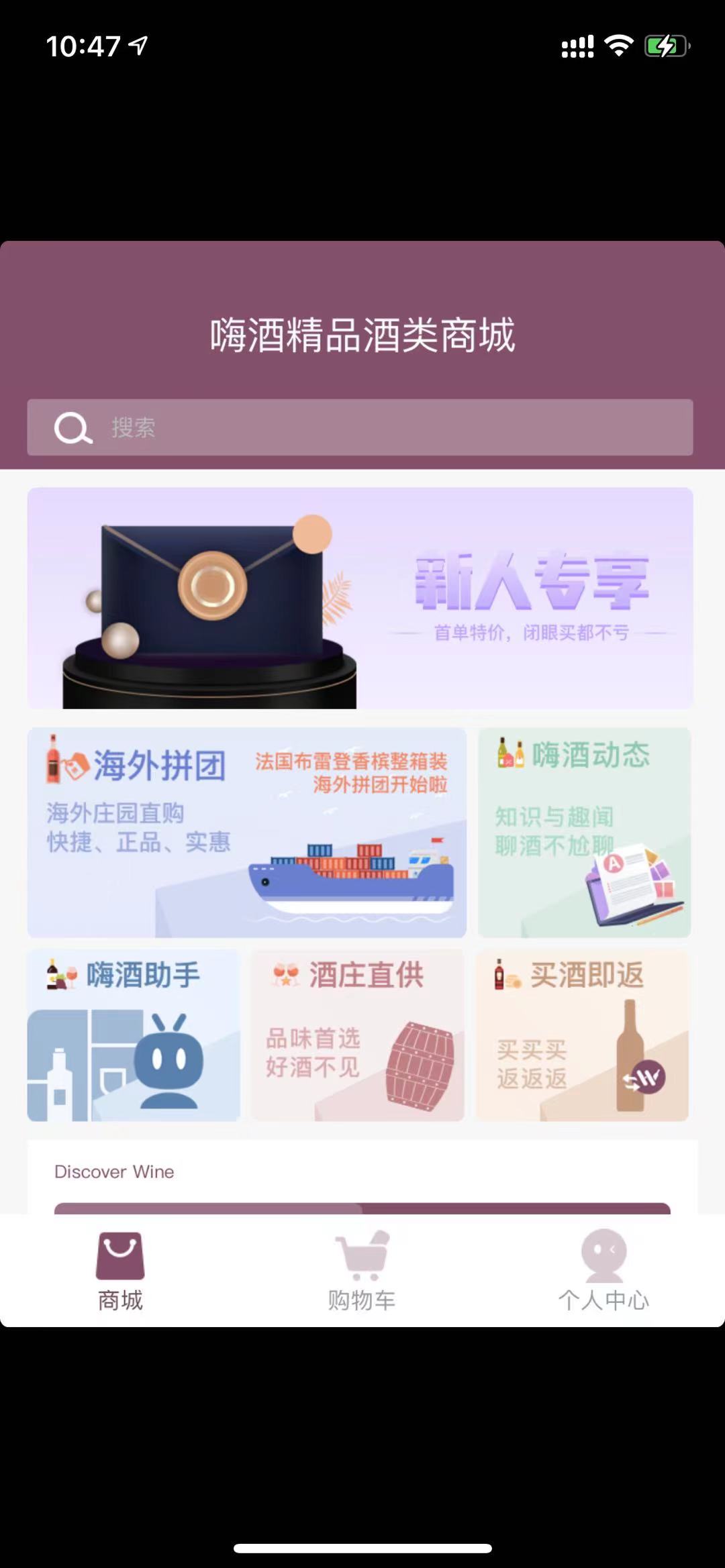Open the 海外拼团 overseas group-buy card
The image size is (725, 1568).
[x=246, y=832]
